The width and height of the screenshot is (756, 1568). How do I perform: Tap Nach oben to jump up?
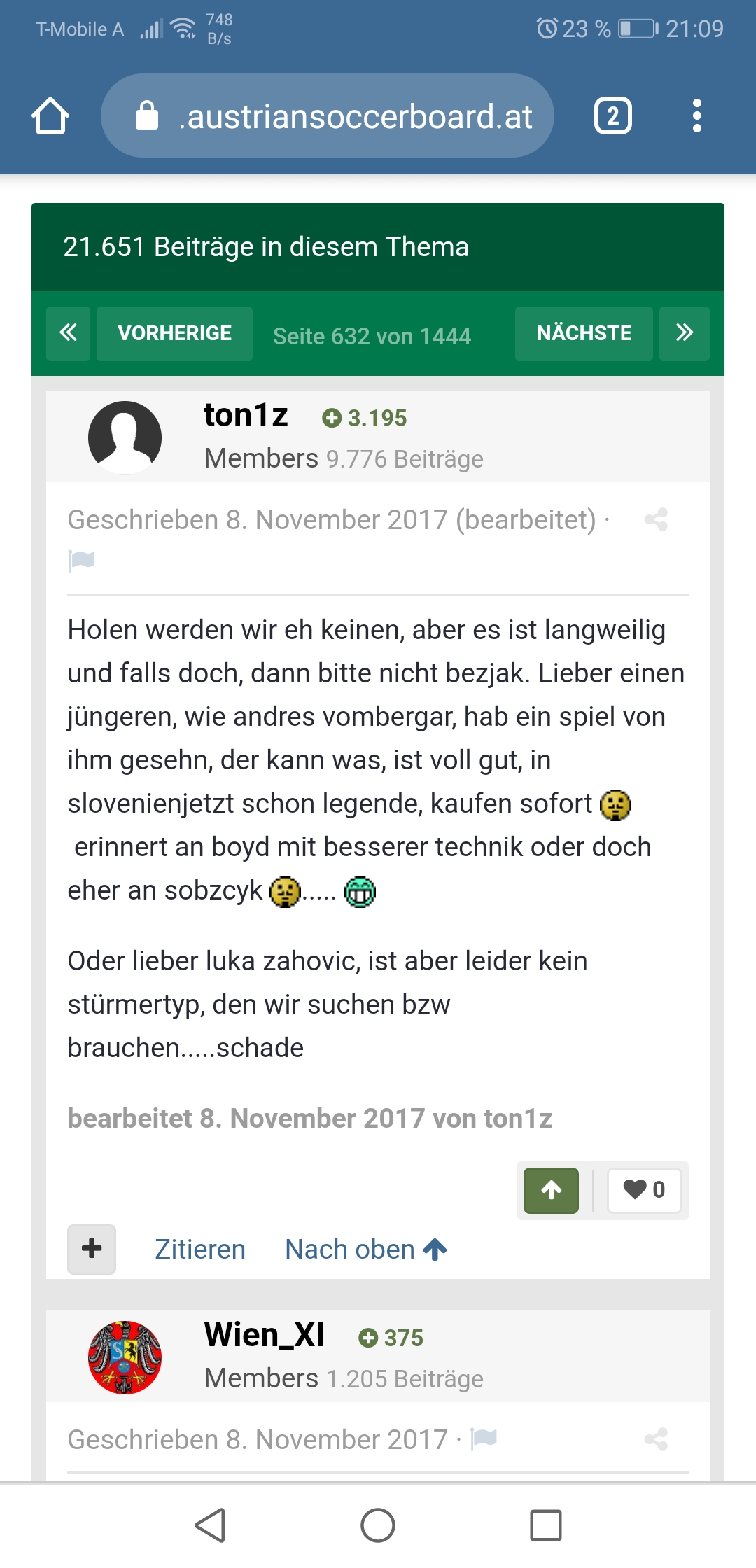point(366,1249)
